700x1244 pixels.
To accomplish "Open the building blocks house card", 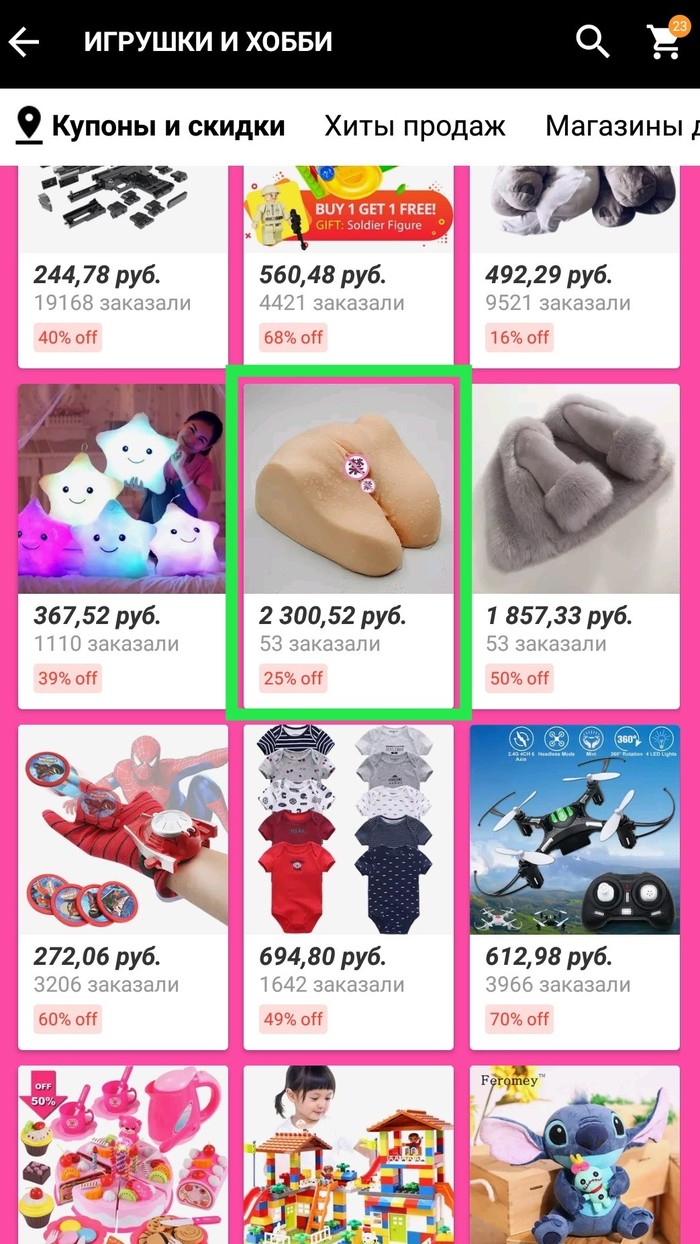I will pyautogui.click(x=349, y=1155).
